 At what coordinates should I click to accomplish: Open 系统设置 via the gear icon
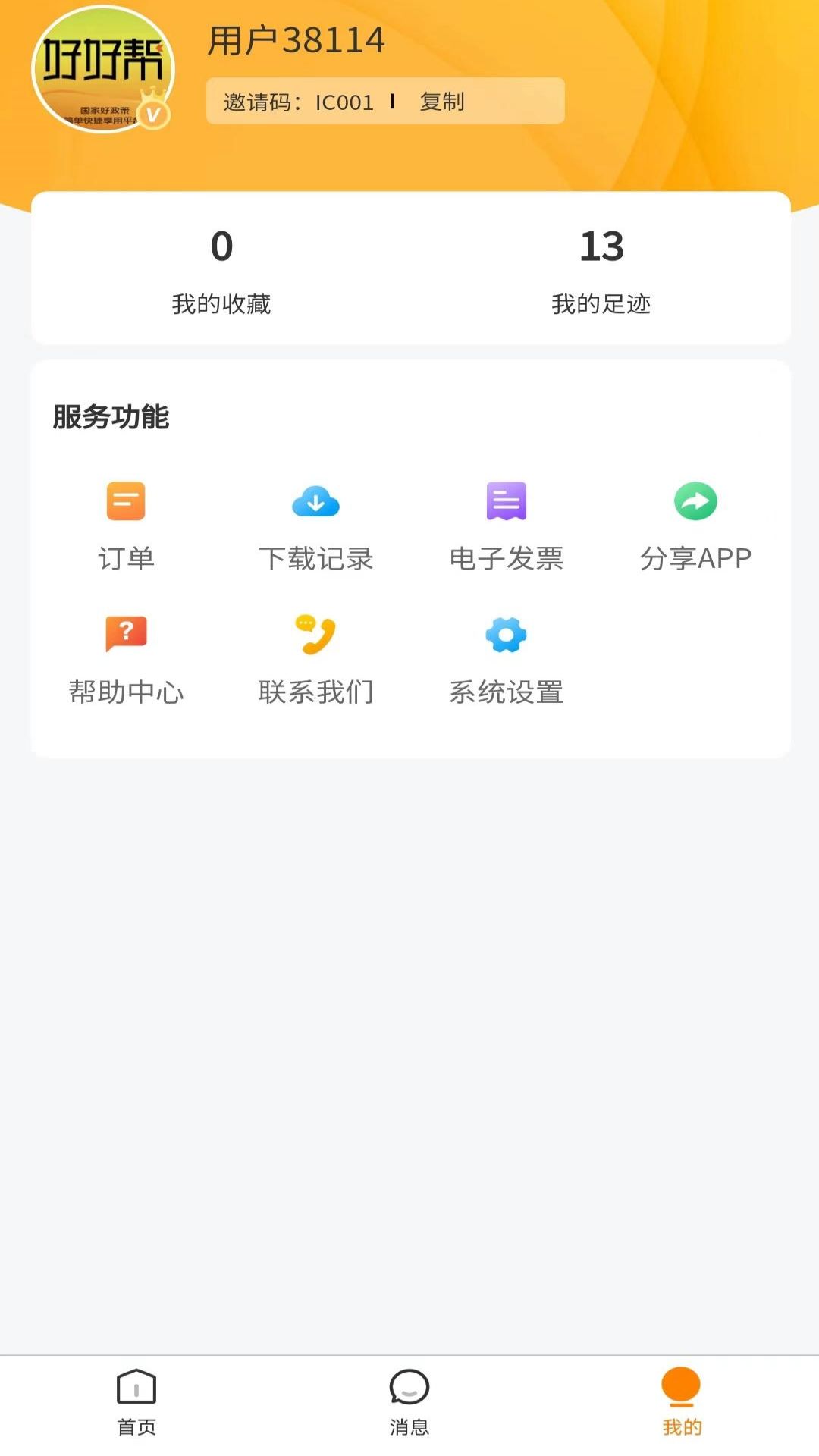[x=506, y=635]
